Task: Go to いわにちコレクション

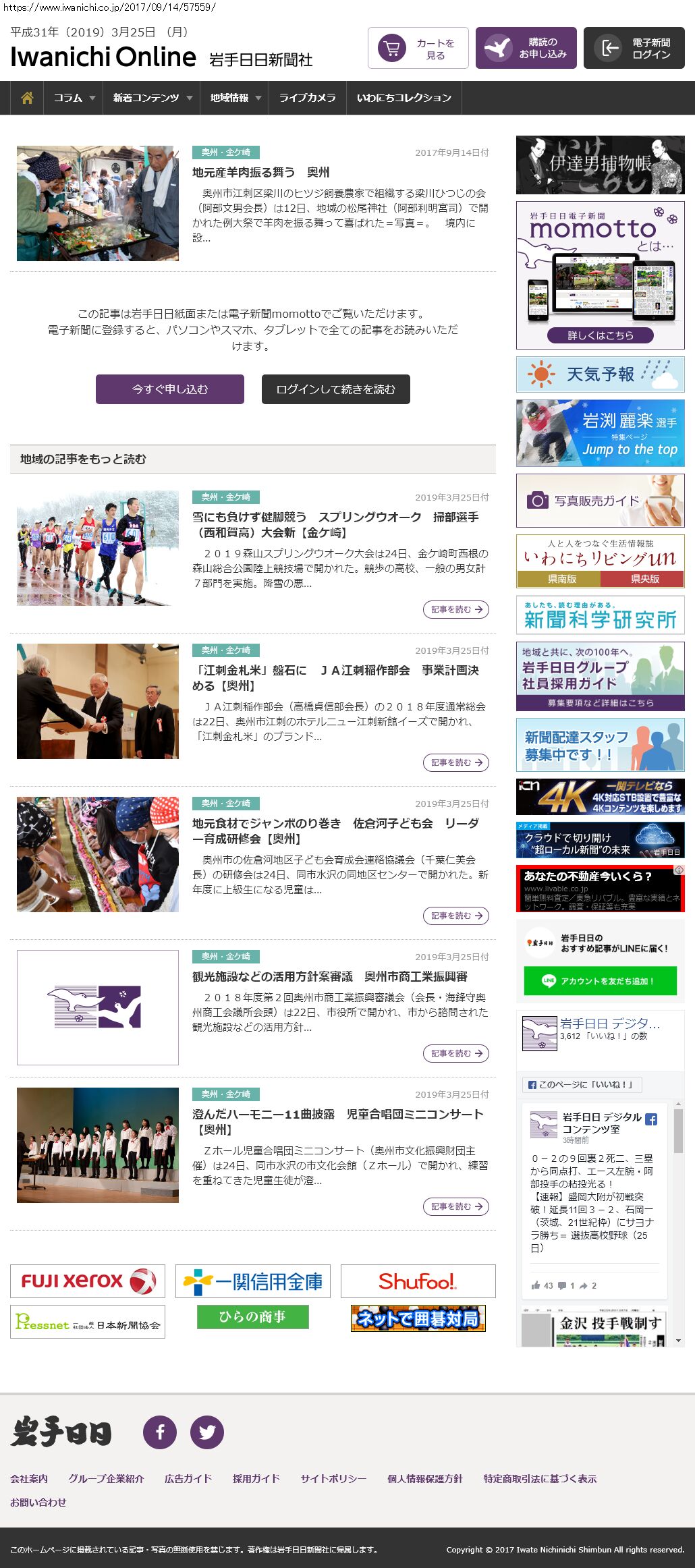Action: (404, 98)
